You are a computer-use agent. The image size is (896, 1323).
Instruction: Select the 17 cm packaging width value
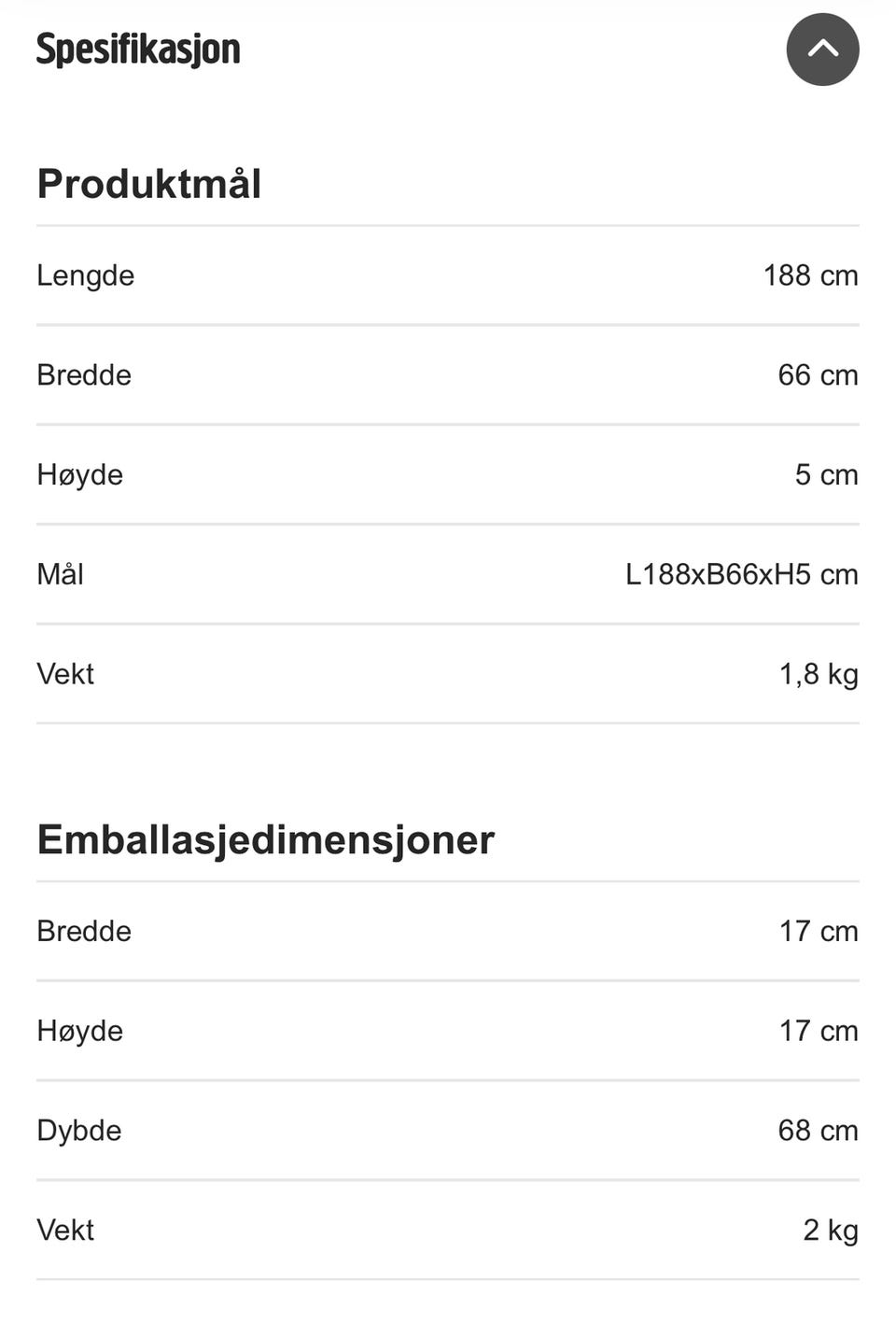pyautogui.click(x=819, y=931)
